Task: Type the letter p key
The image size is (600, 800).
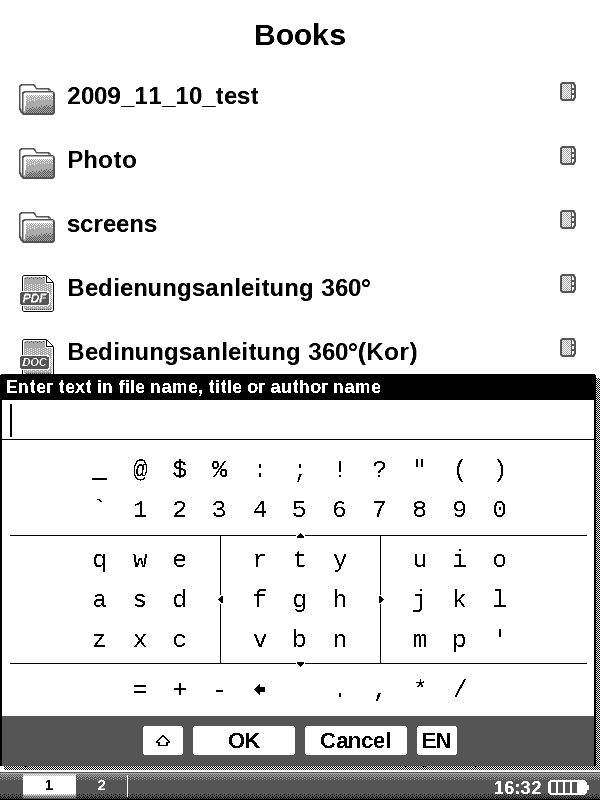Action: point(459,640)
